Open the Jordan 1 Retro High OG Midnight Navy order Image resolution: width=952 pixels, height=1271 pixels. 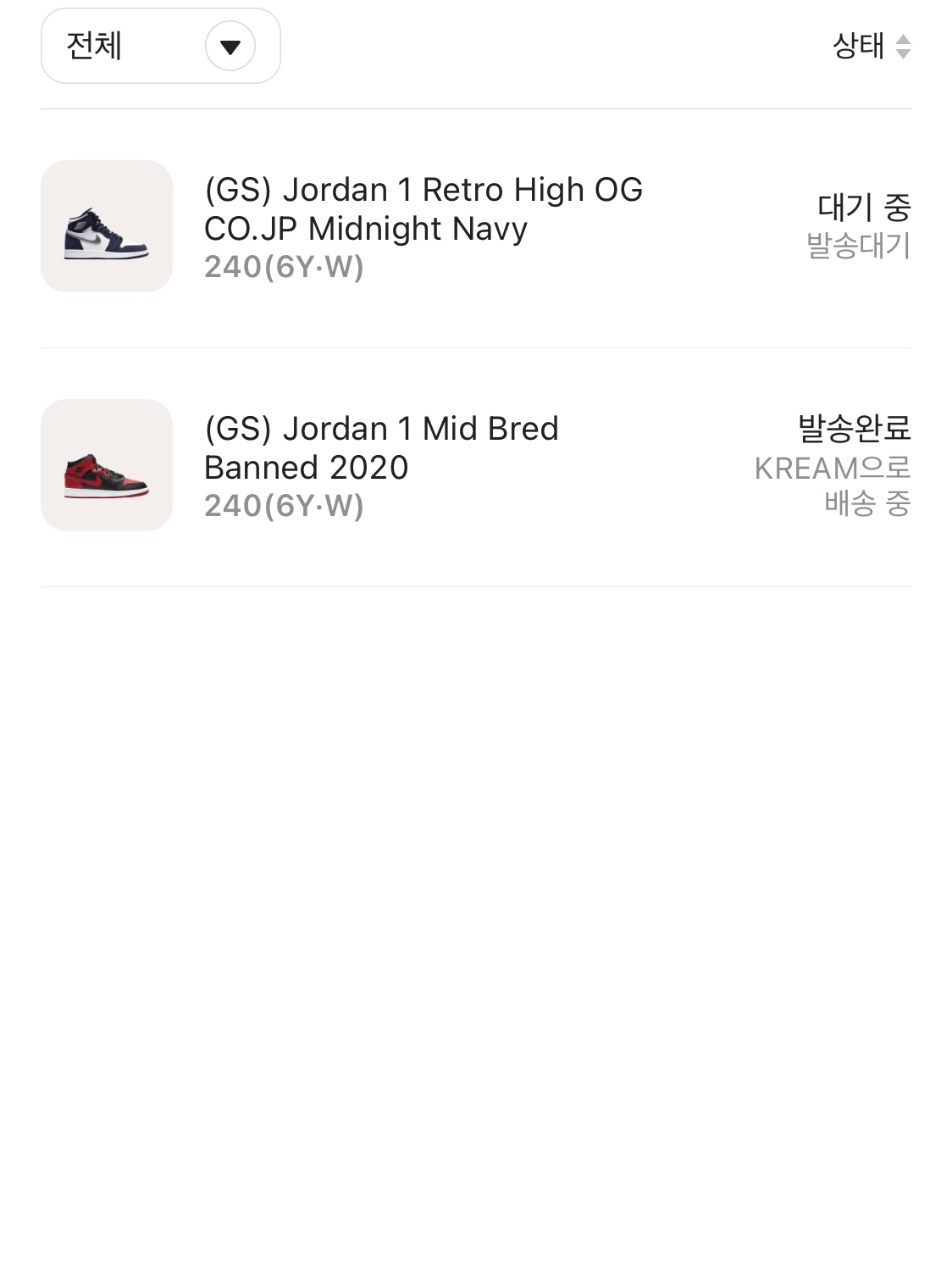423,227
